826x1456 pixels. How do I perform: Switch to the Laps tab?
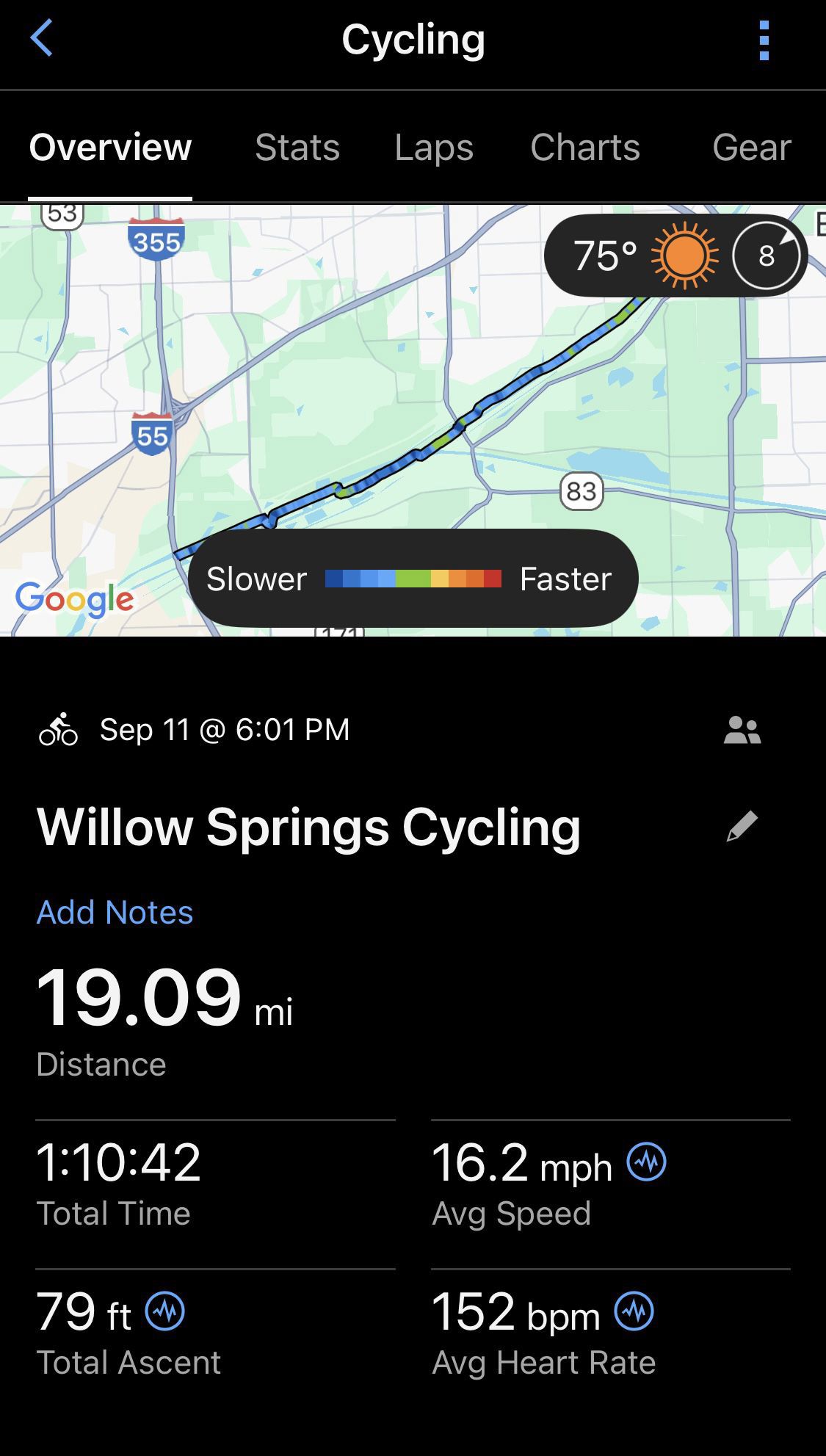click(434, 147)
